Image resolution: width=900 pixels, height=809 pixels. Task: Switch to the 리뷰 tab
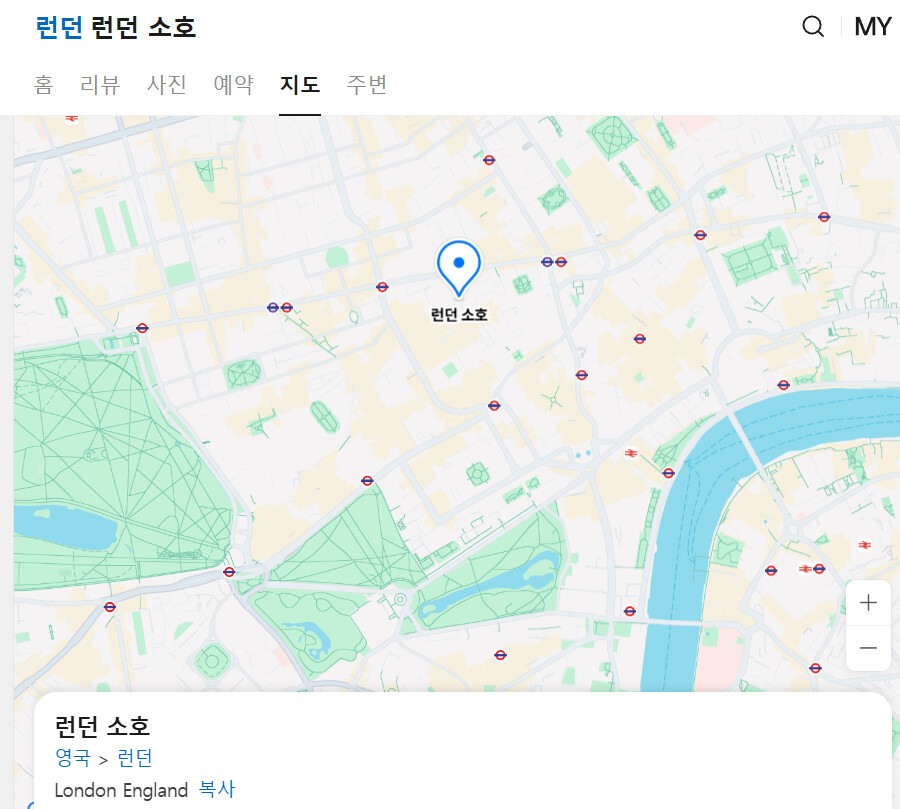coord(100,85)
